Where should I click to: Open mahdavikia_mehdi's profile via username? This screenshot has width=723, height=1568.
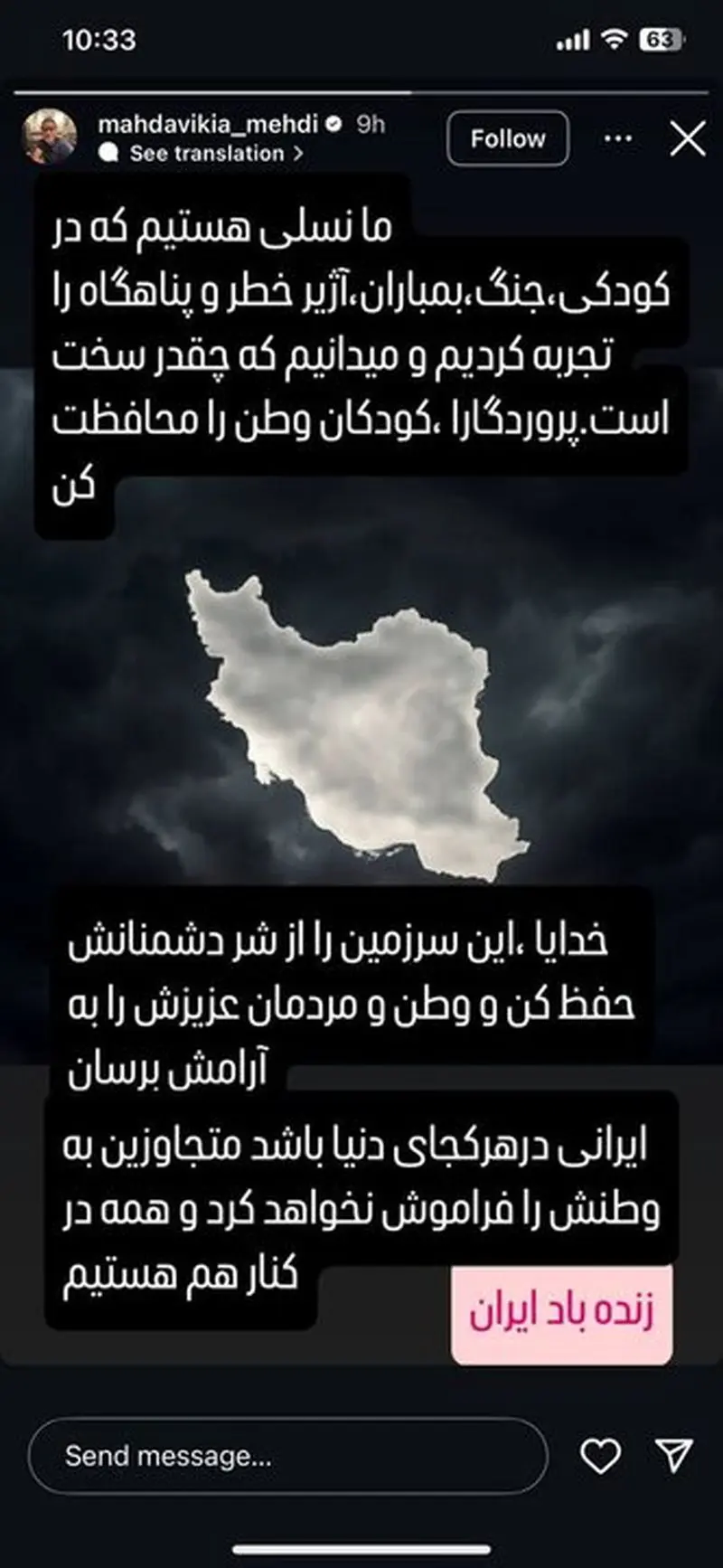coord(210,126)
